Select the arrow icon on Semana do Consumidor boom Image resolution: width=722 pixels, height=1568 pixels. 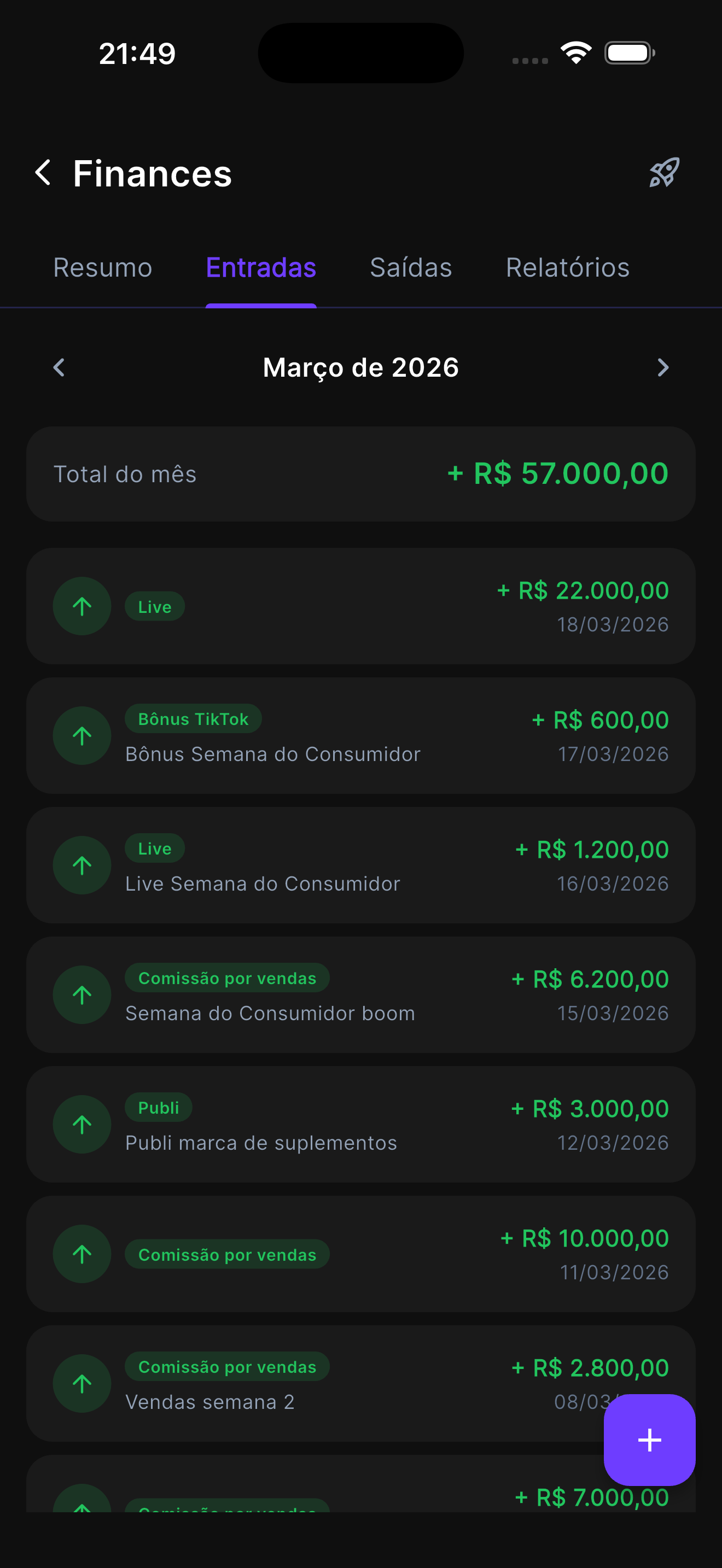coord(81,994)
